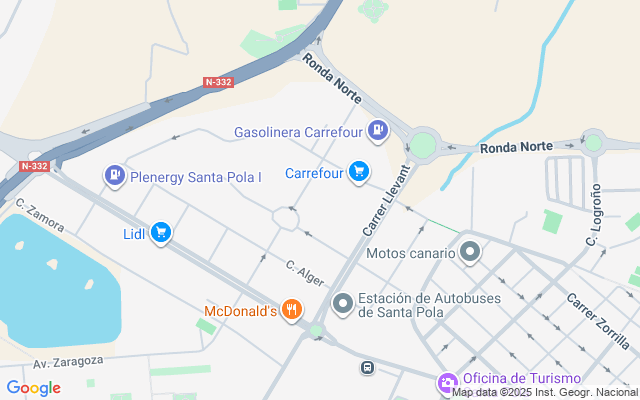Select the Motos canario pin
Viewport: 640px width, 400px height.
coord(471,252)
